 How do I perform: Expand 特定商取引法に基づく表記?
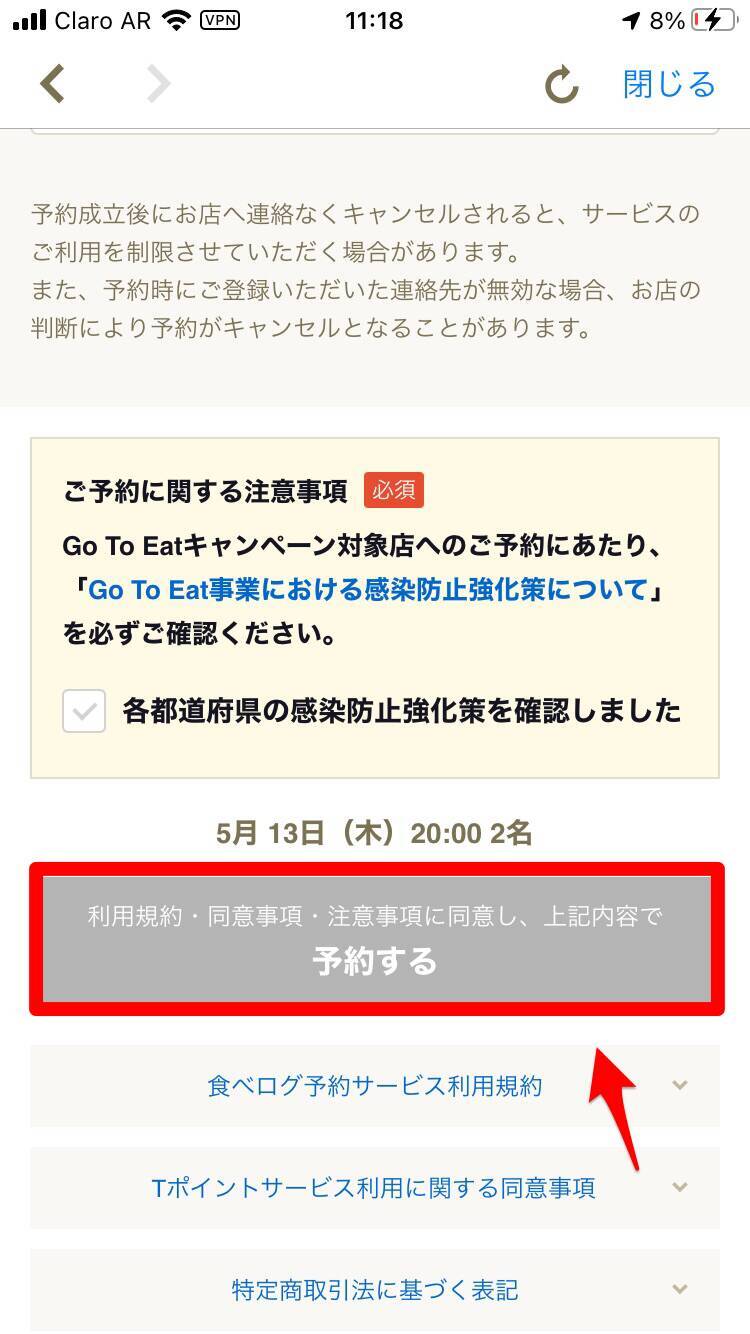[x=375, y=1290]
